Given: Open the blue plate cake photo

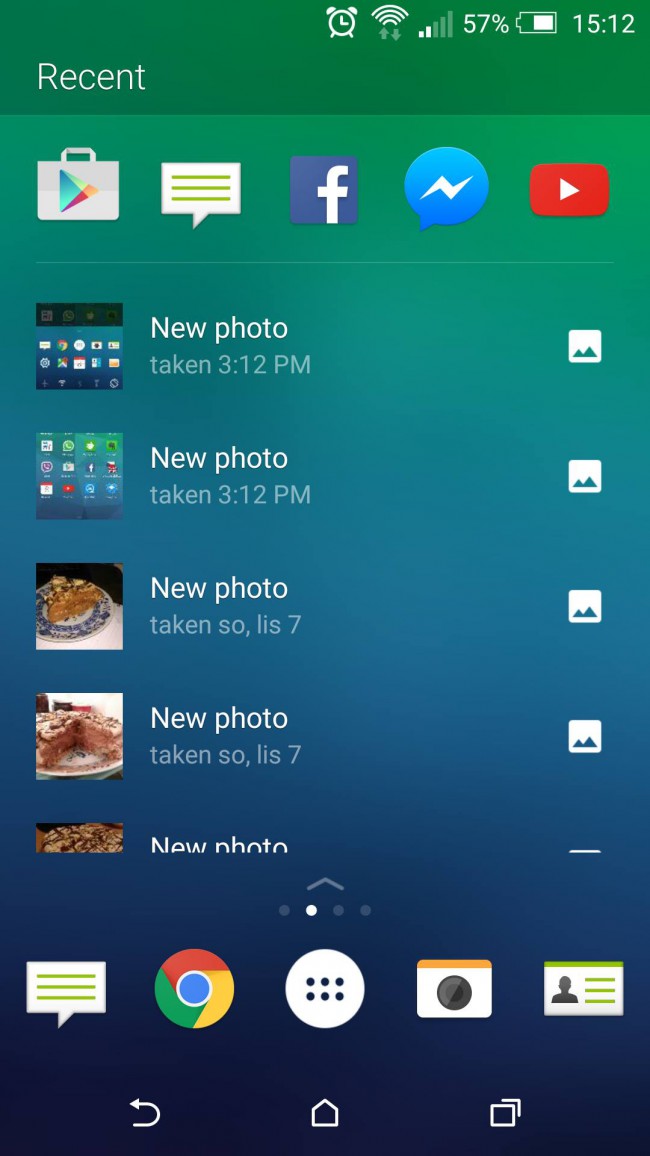Looking at the screenshot, I should point(79,606).
